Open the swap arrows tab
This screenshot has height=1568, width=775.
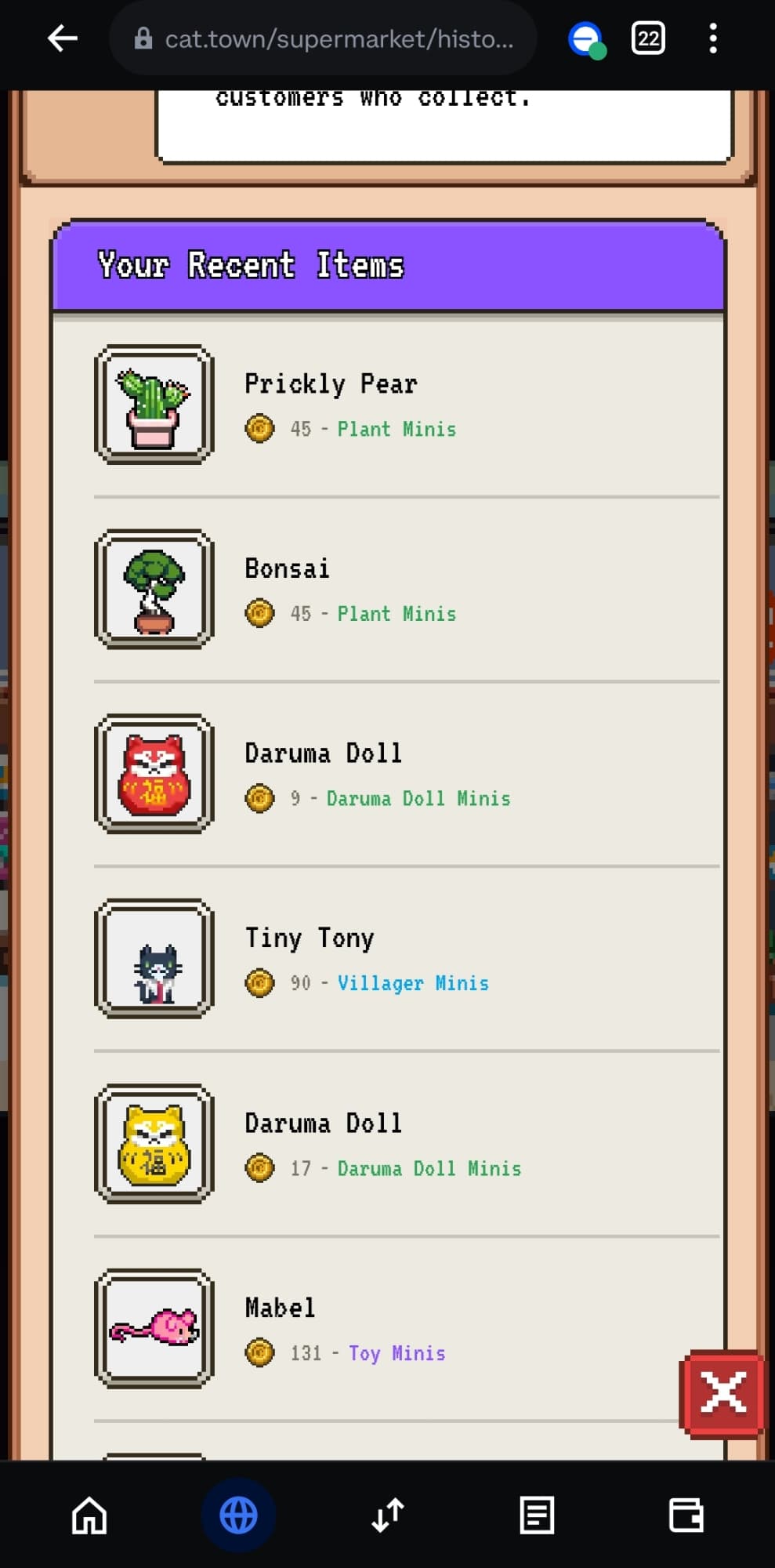387,1515
